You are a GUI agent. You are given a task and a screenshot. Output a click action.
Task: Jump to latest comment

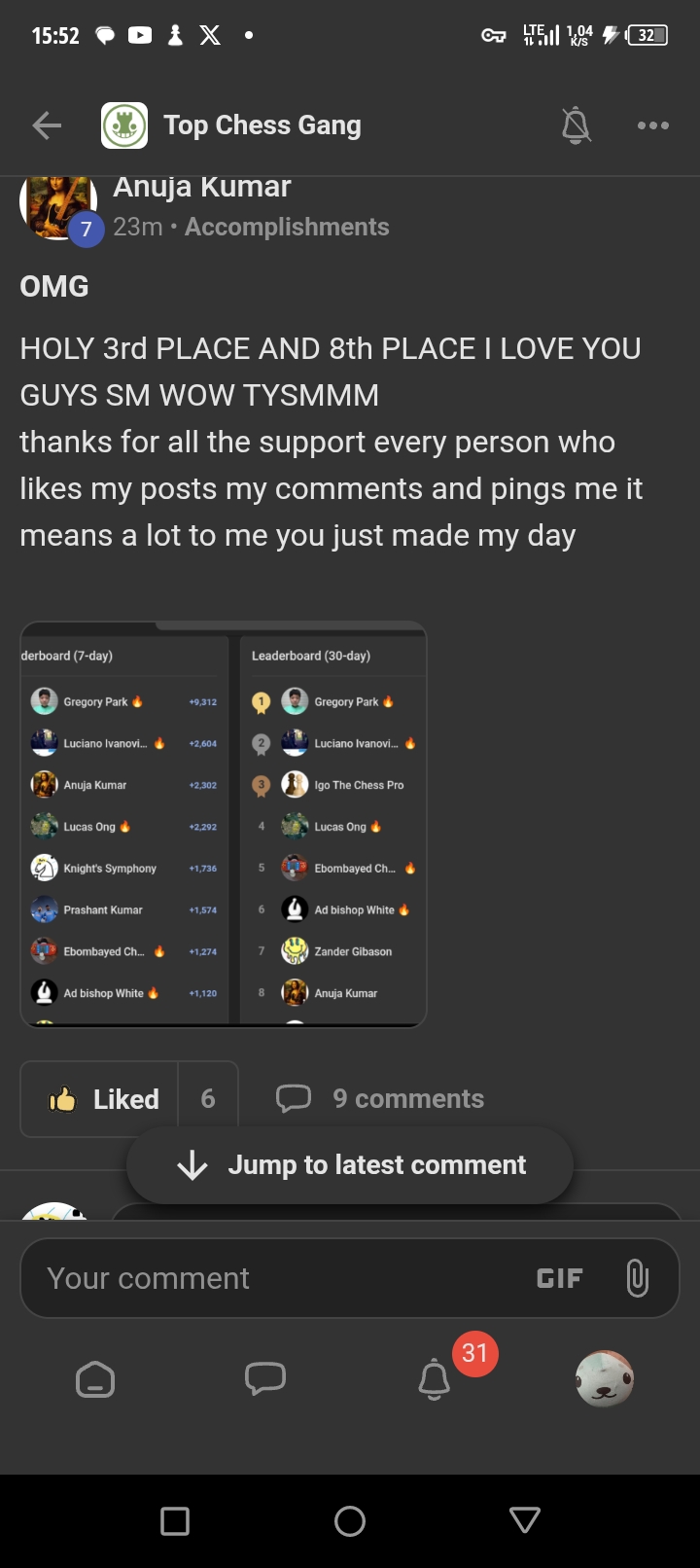click(x=348, y=1164)
